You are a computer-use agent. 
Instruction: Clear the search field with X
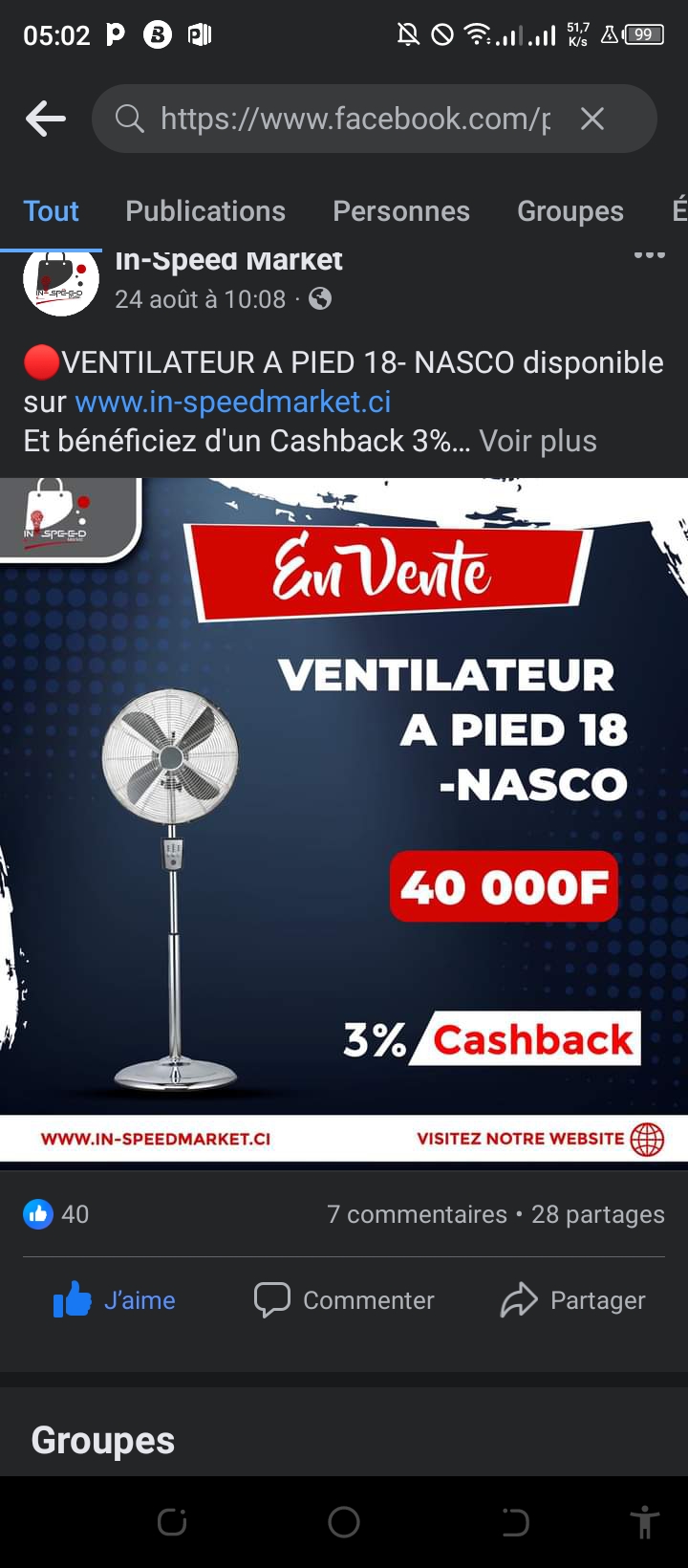[592, 119]
